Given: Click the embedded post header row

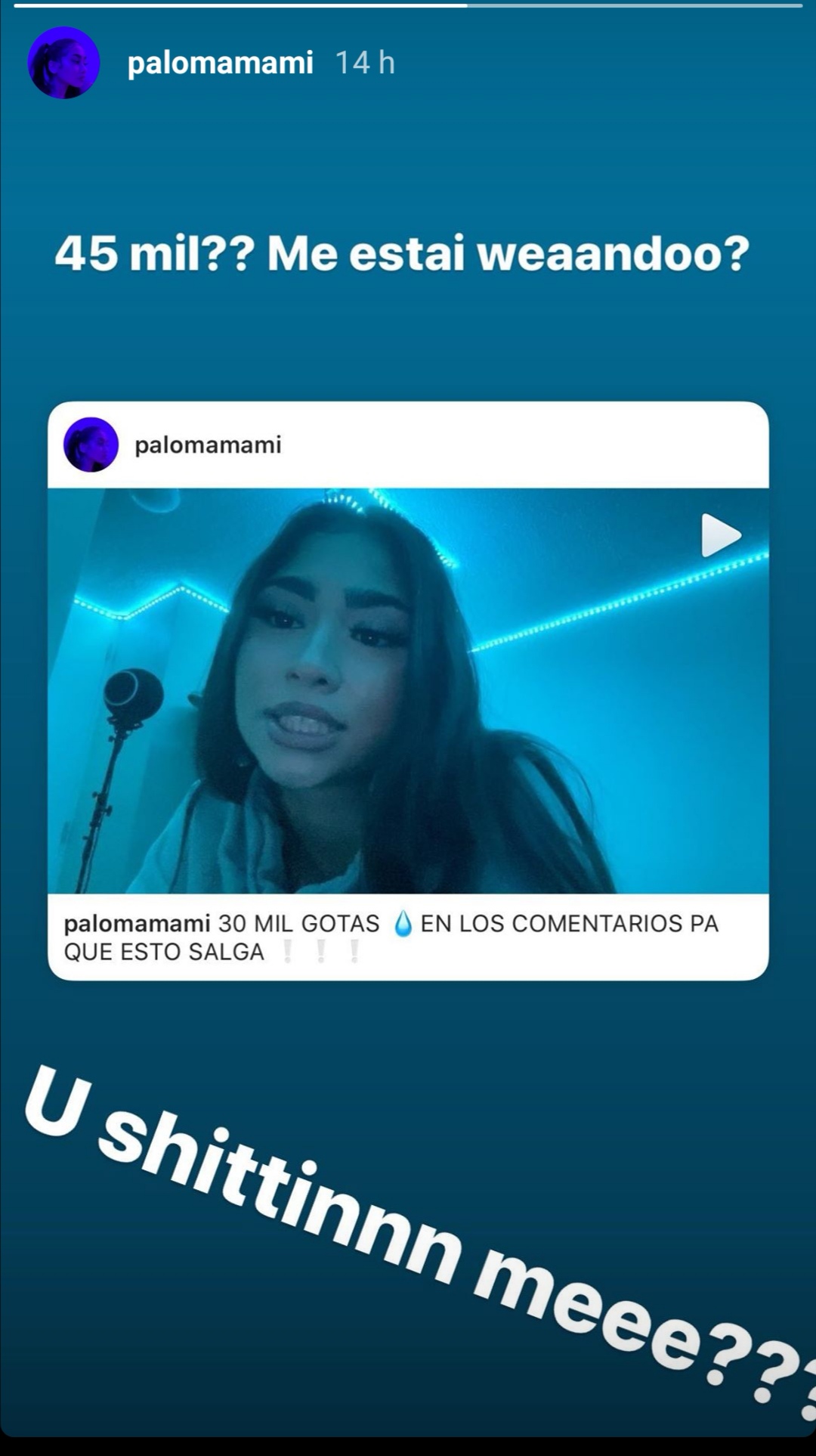Looking at the screenshot, I should click(408, 447).
